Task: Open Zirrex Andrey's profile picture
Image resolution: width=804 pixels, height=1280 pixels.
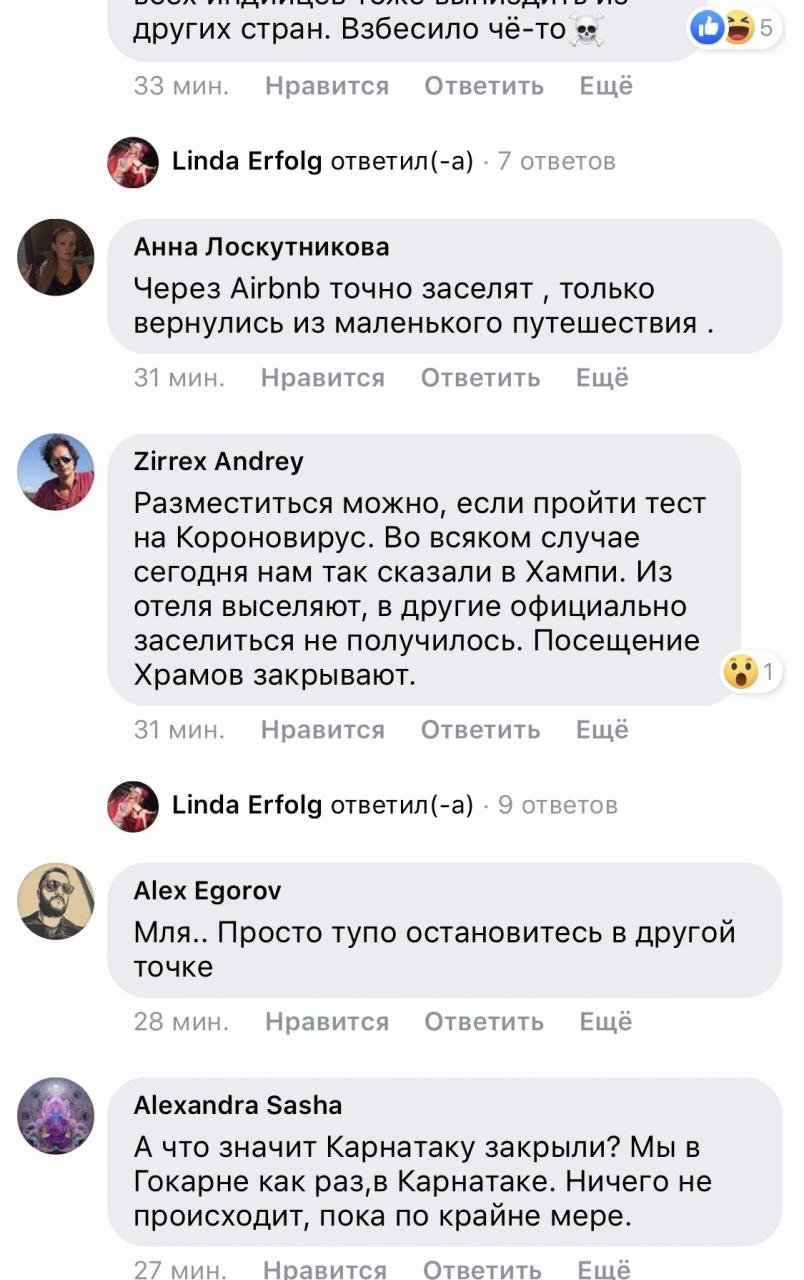Action: 56,472
